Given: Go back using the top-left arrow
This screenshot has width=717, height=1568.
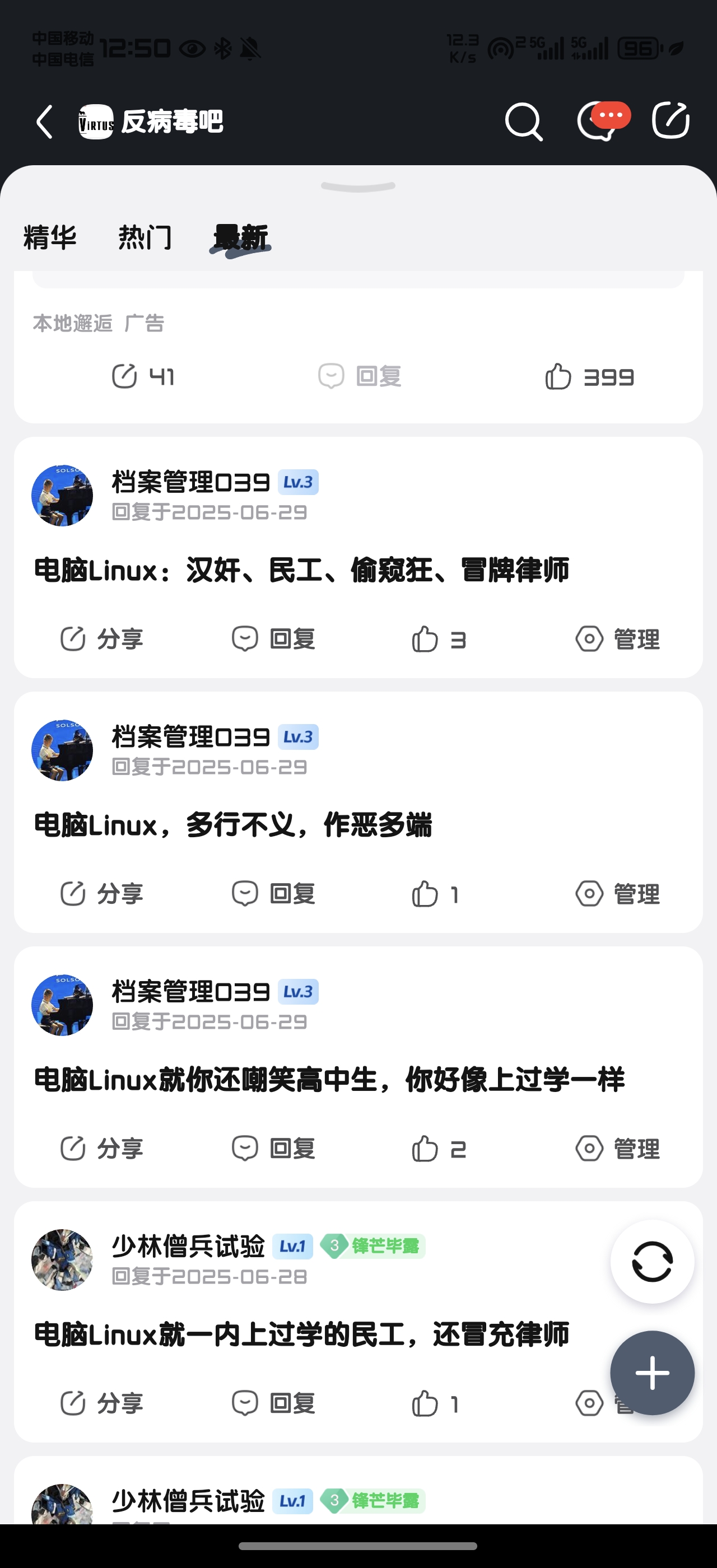Looking at the screenshot, I should pos(44,122).
